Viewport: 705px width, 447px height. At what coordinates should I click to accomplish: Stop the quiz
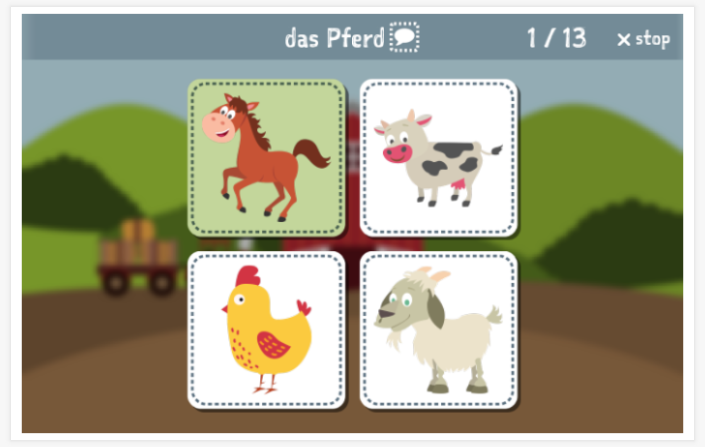643,39
